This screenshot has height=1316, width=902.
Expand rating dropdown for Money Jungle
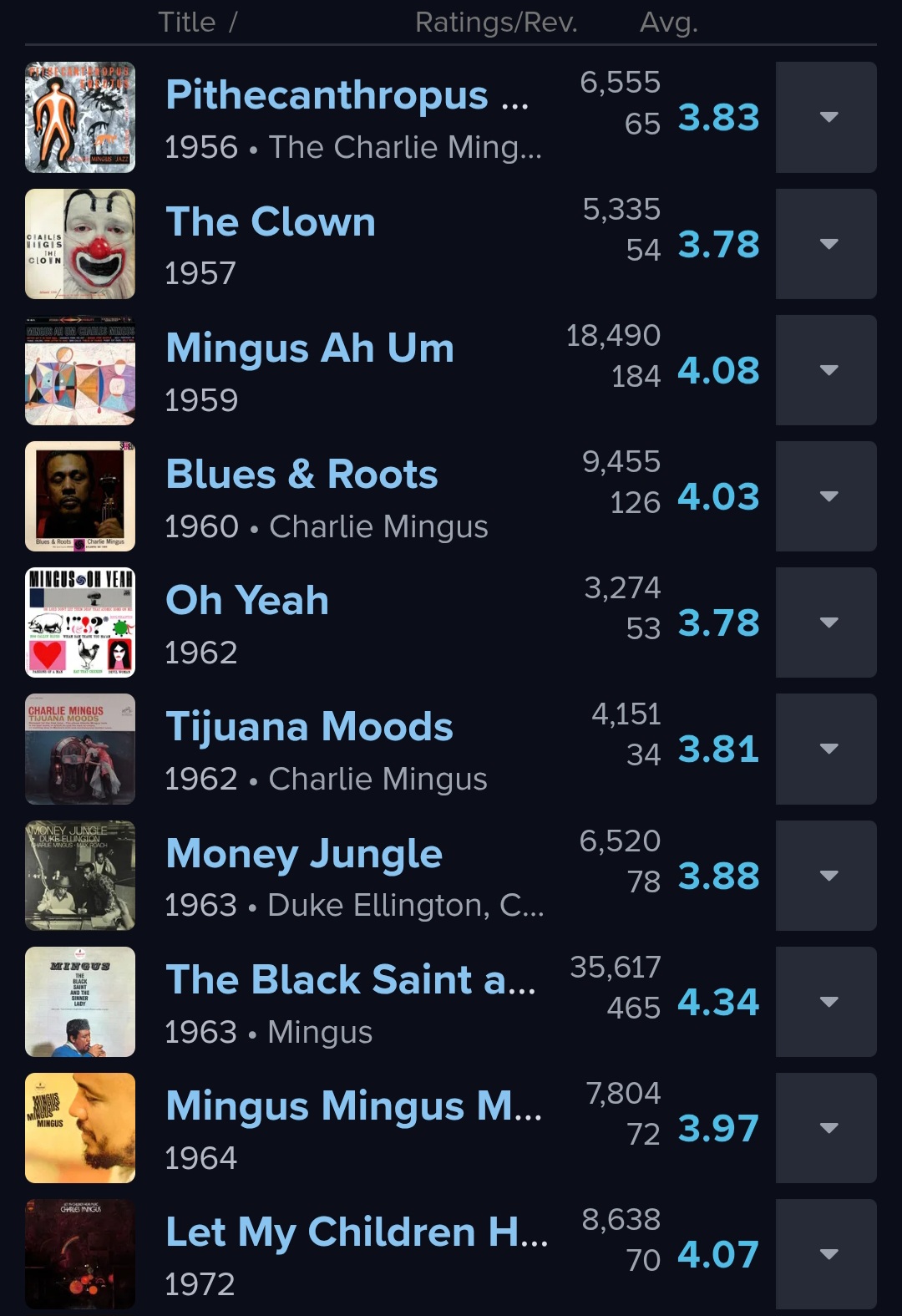(x=826, y=876)
